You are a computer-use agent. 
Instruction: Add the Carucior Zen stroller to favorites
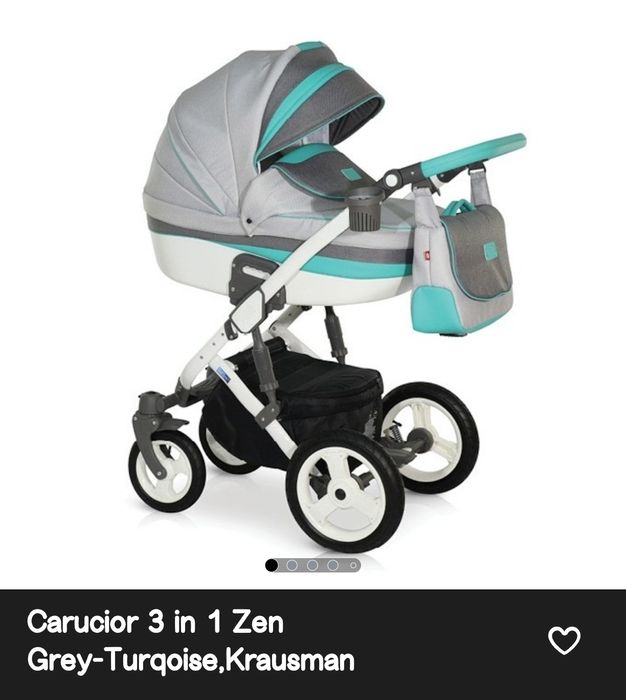(x=564, y=641)
